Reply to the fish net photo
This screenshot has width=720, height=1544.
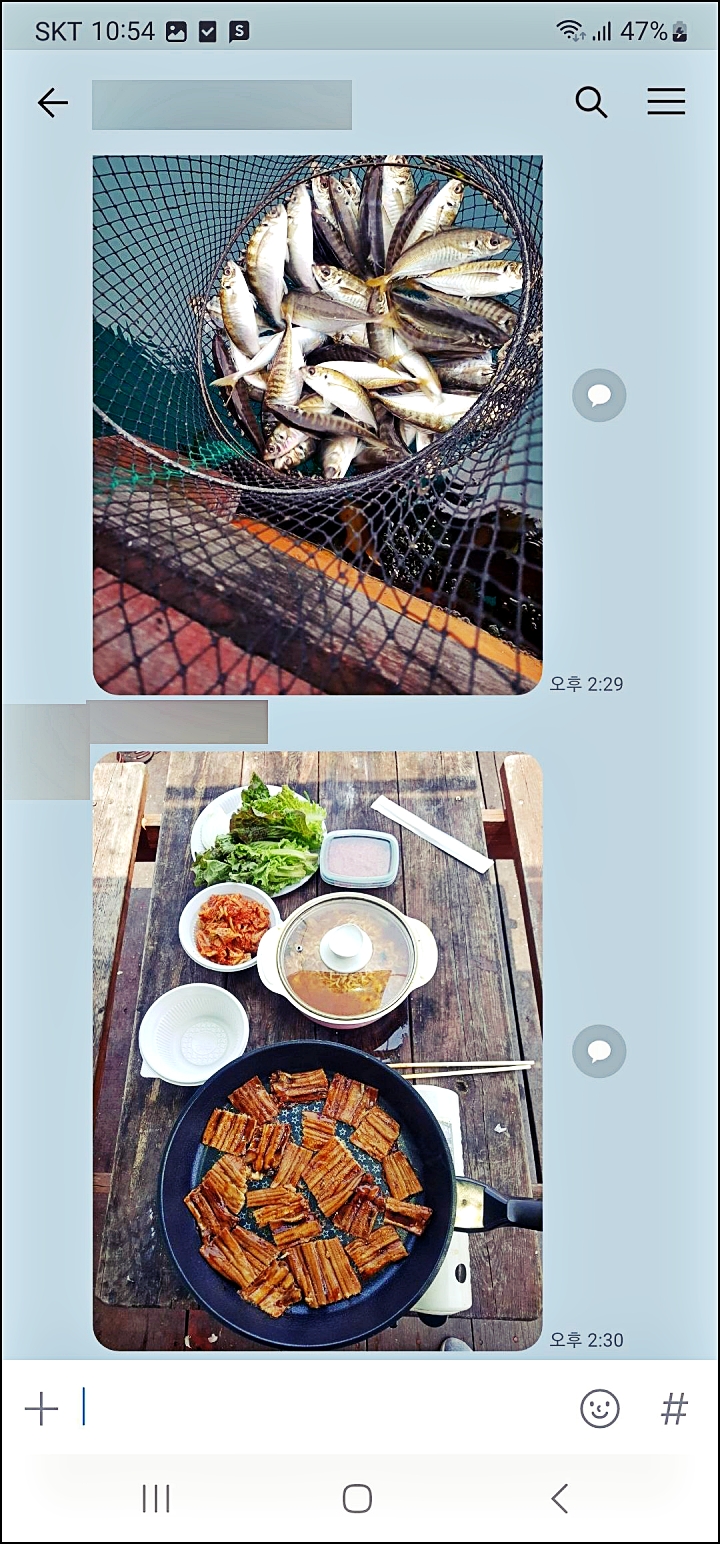click(x=599, y=396)
